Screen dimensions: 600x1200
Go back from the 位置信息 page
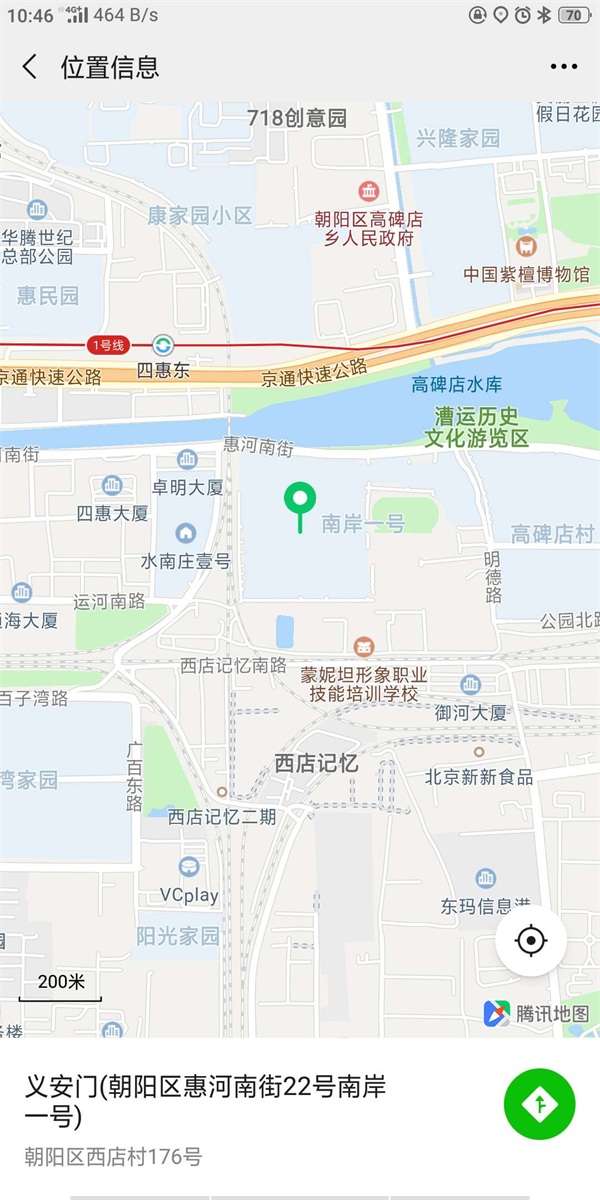30,67
